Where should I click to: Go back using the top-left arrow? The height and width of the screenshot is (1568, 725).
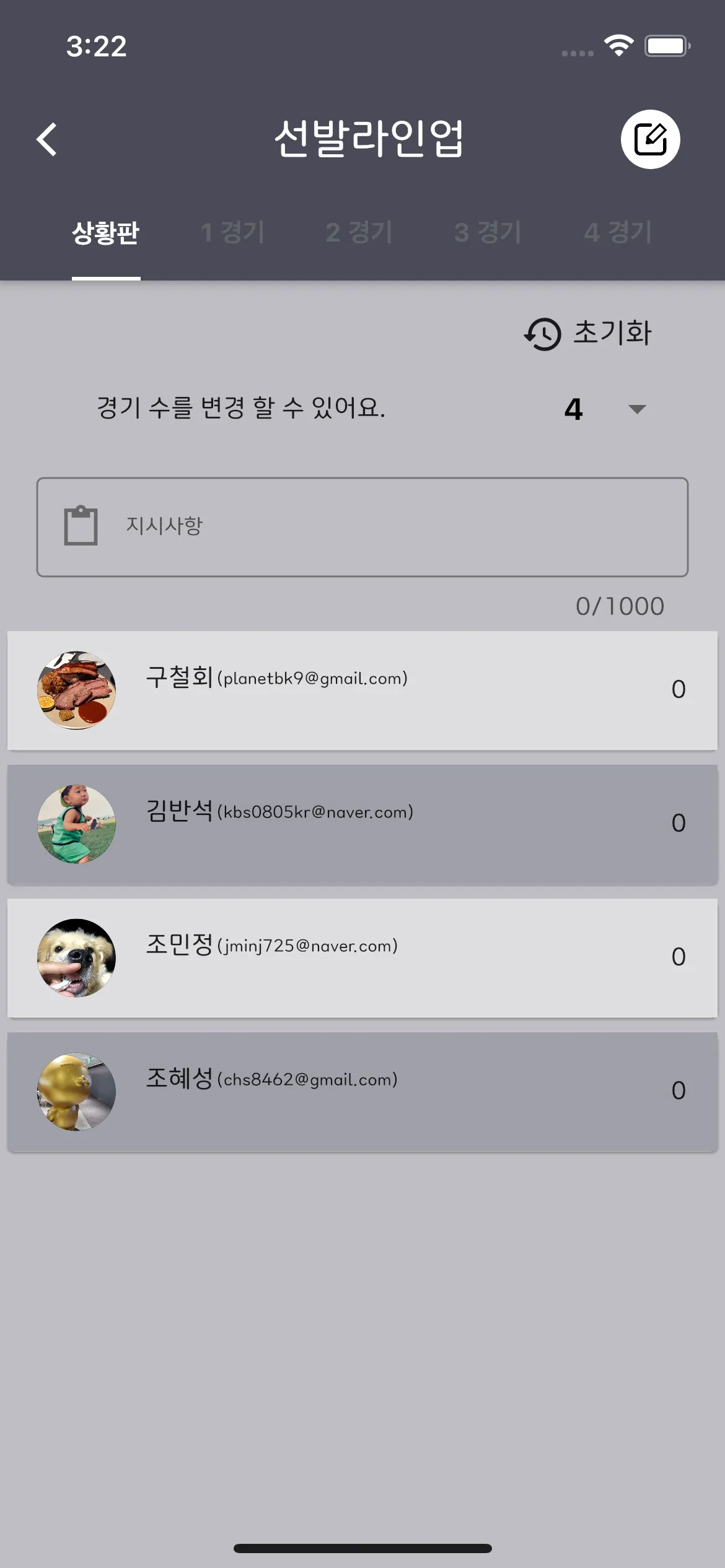coord(47,139)
